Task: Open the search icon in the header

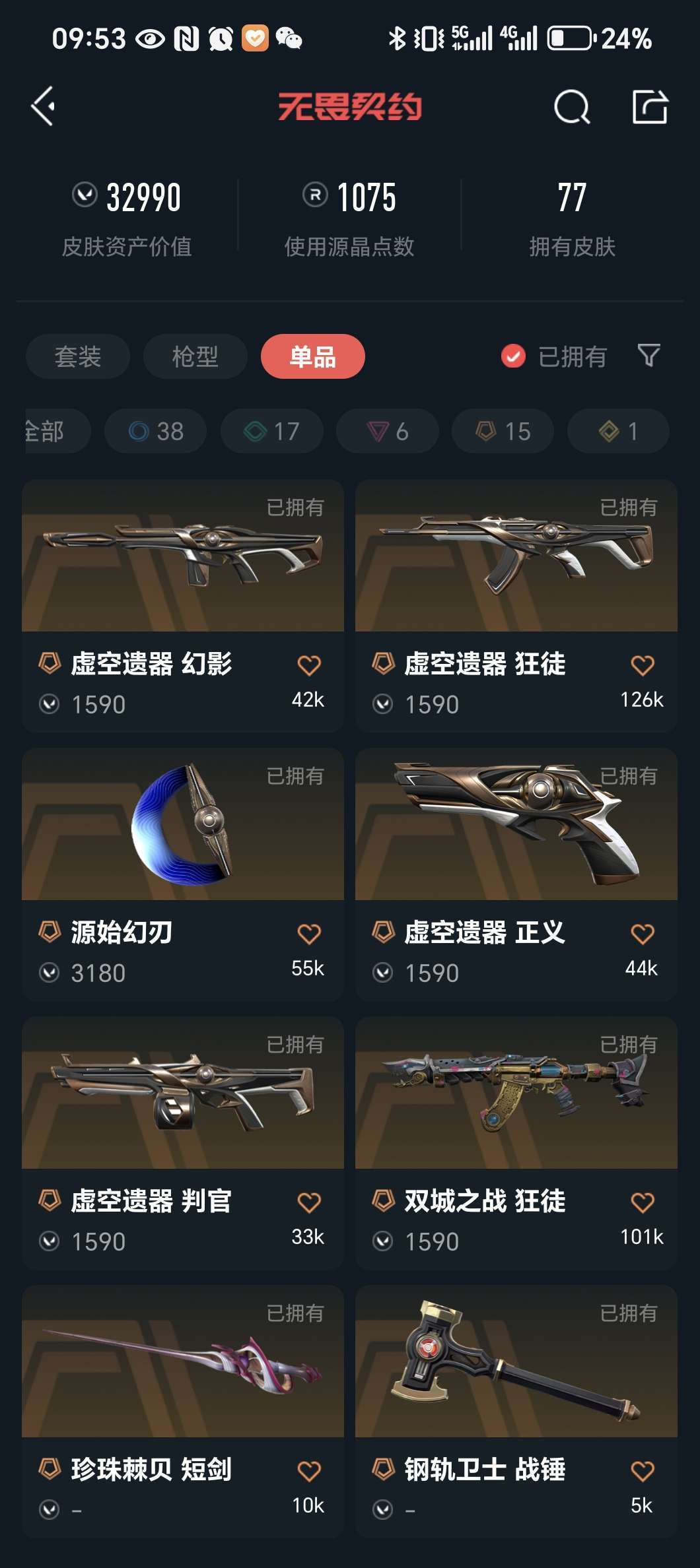Action: tap(572, 106)
